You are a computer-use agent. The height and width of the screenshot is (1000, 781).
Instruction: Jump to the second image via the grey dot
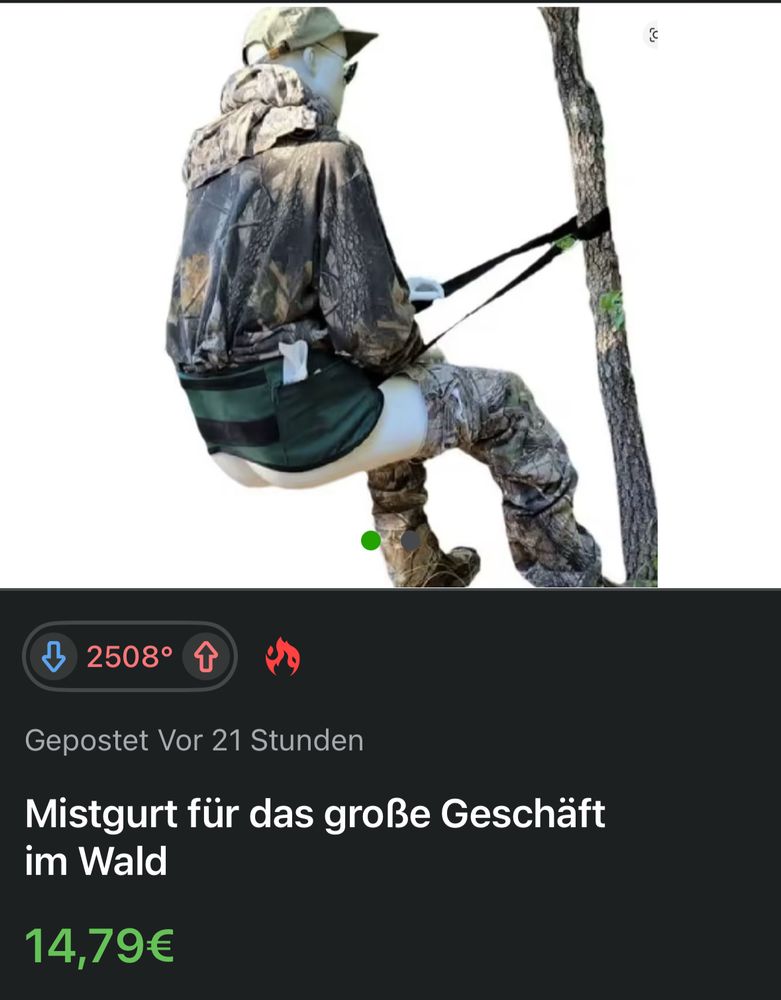point(410,540)
